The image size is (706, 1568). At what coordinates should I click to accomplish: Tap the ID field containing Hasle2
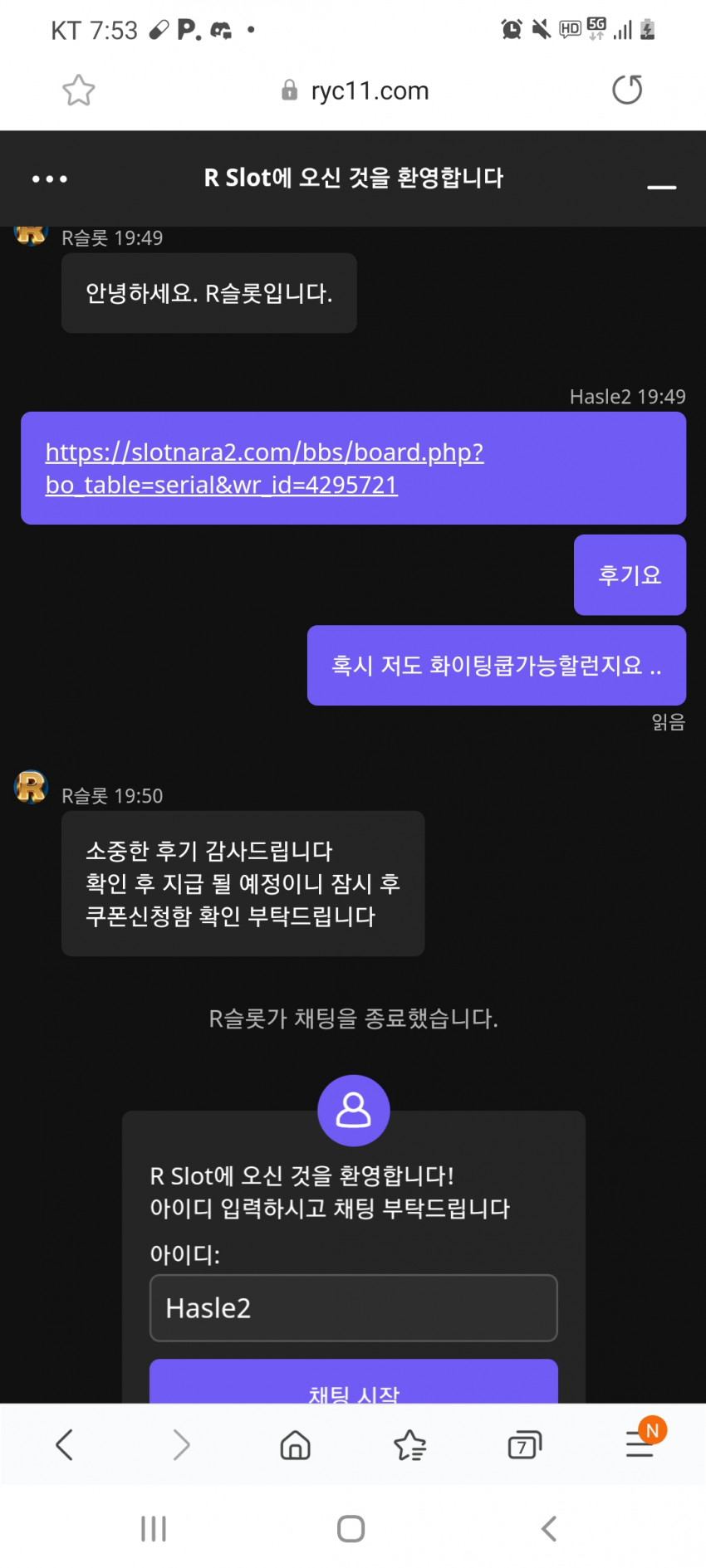[353, 1307]
